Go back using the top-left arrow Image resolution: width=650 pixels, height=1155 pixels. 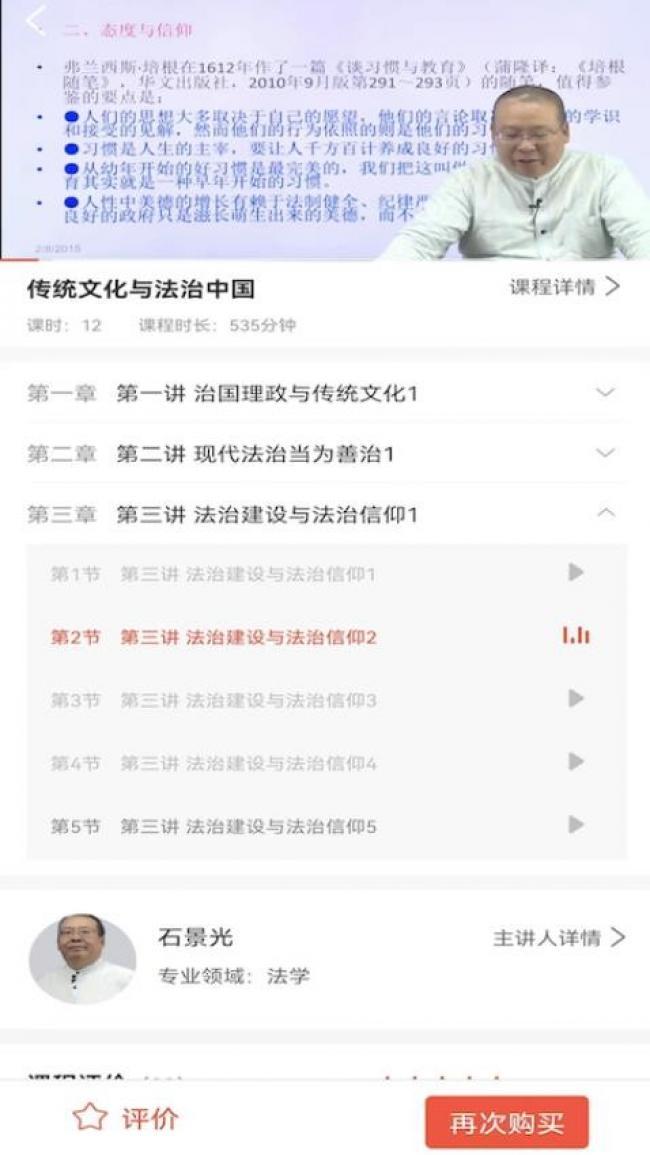[x=35, y=21]
